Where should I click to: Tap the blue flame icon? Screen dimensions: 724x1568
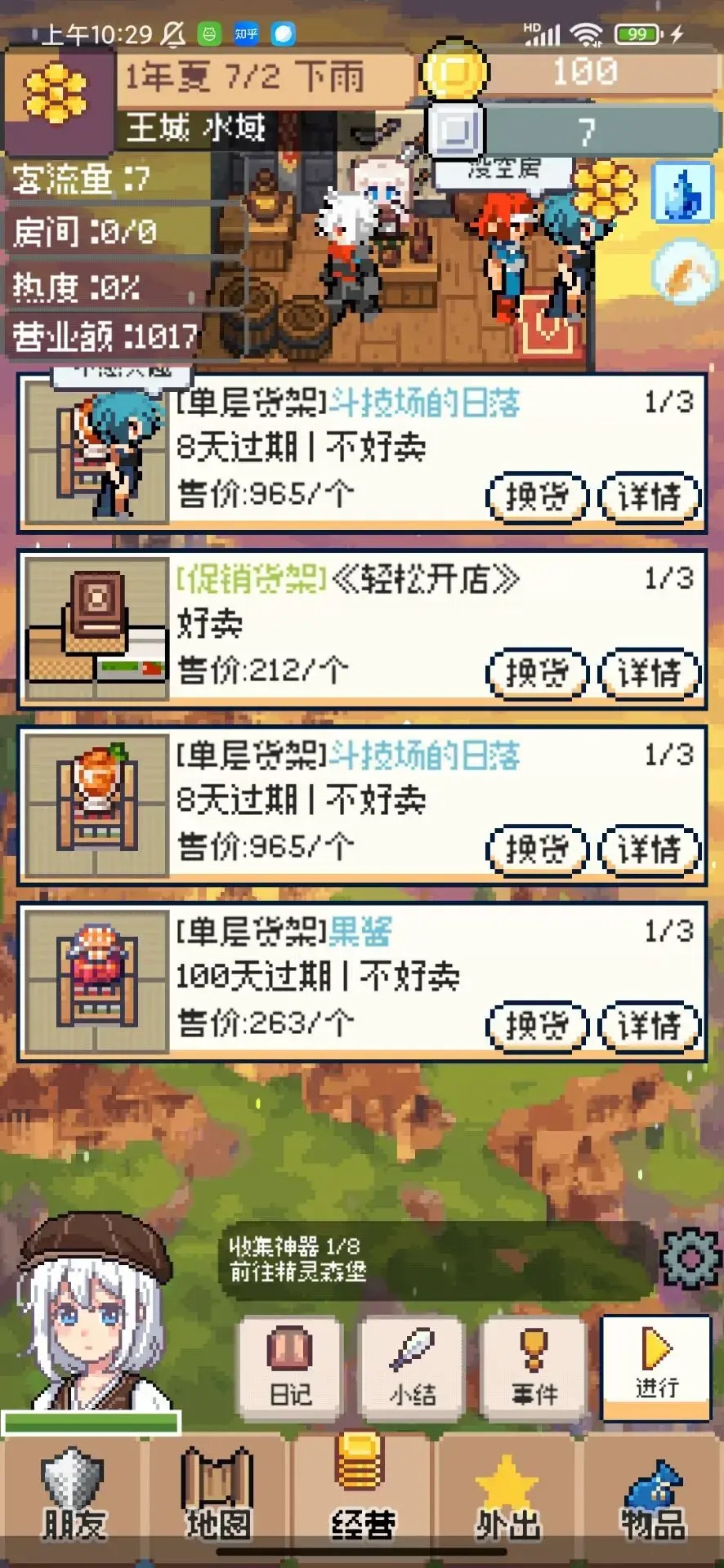tap(683, 194)
